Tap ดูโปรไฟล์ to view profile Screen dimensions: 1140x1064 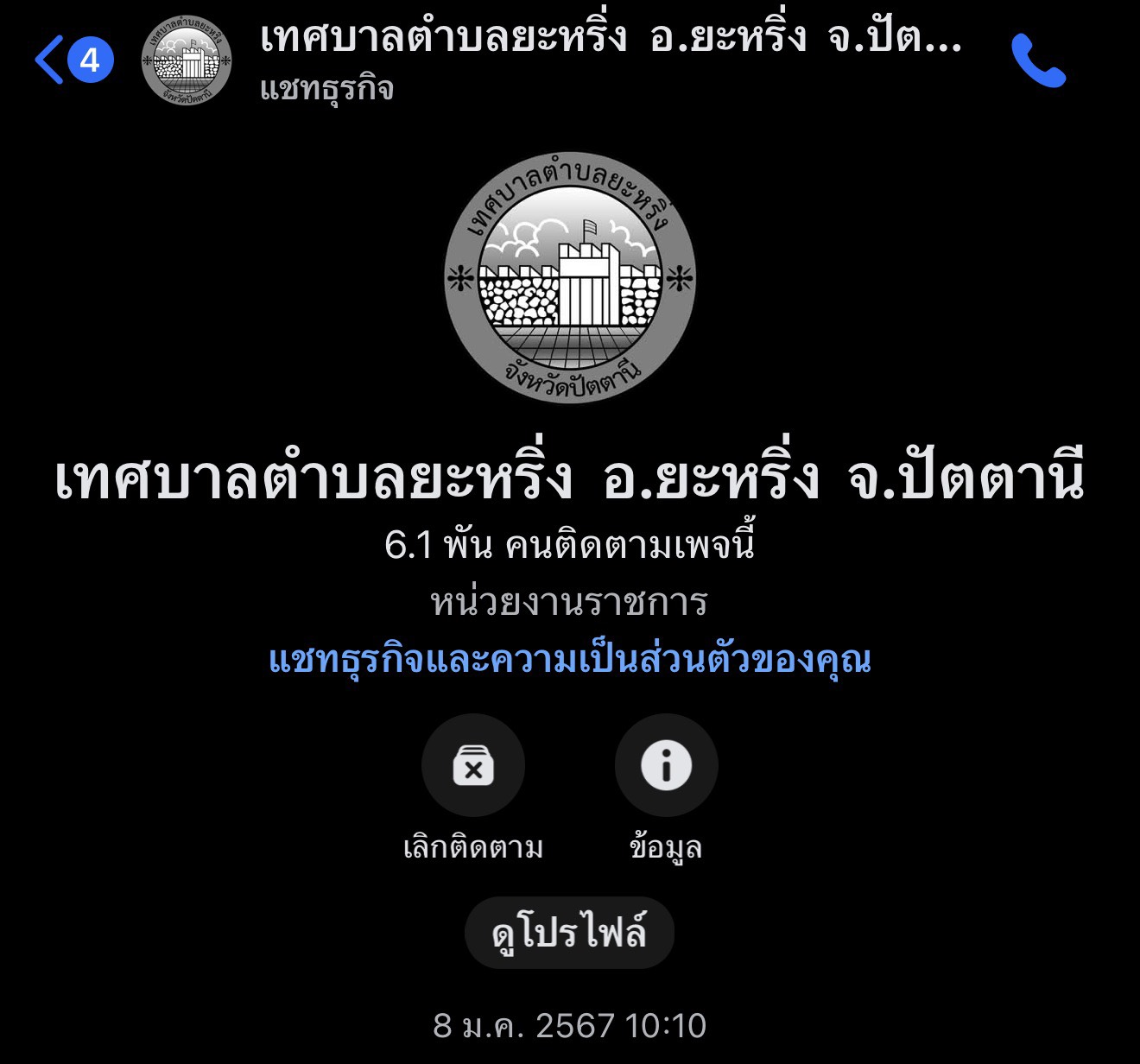569,934
